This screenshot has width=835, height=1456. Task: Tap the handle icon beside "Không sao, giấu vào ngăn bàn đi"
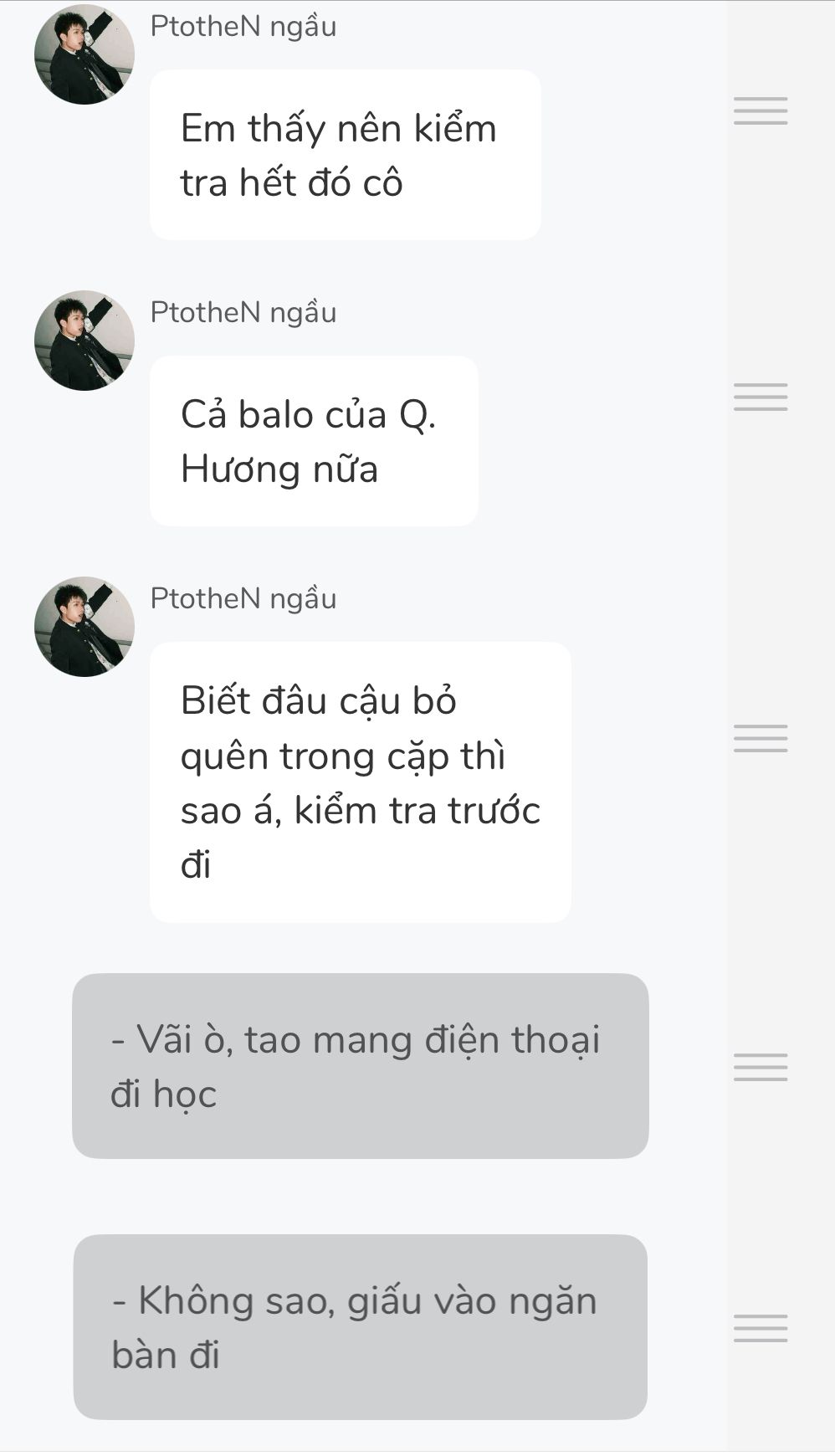pyautogui.click(x=760, y=1328)
